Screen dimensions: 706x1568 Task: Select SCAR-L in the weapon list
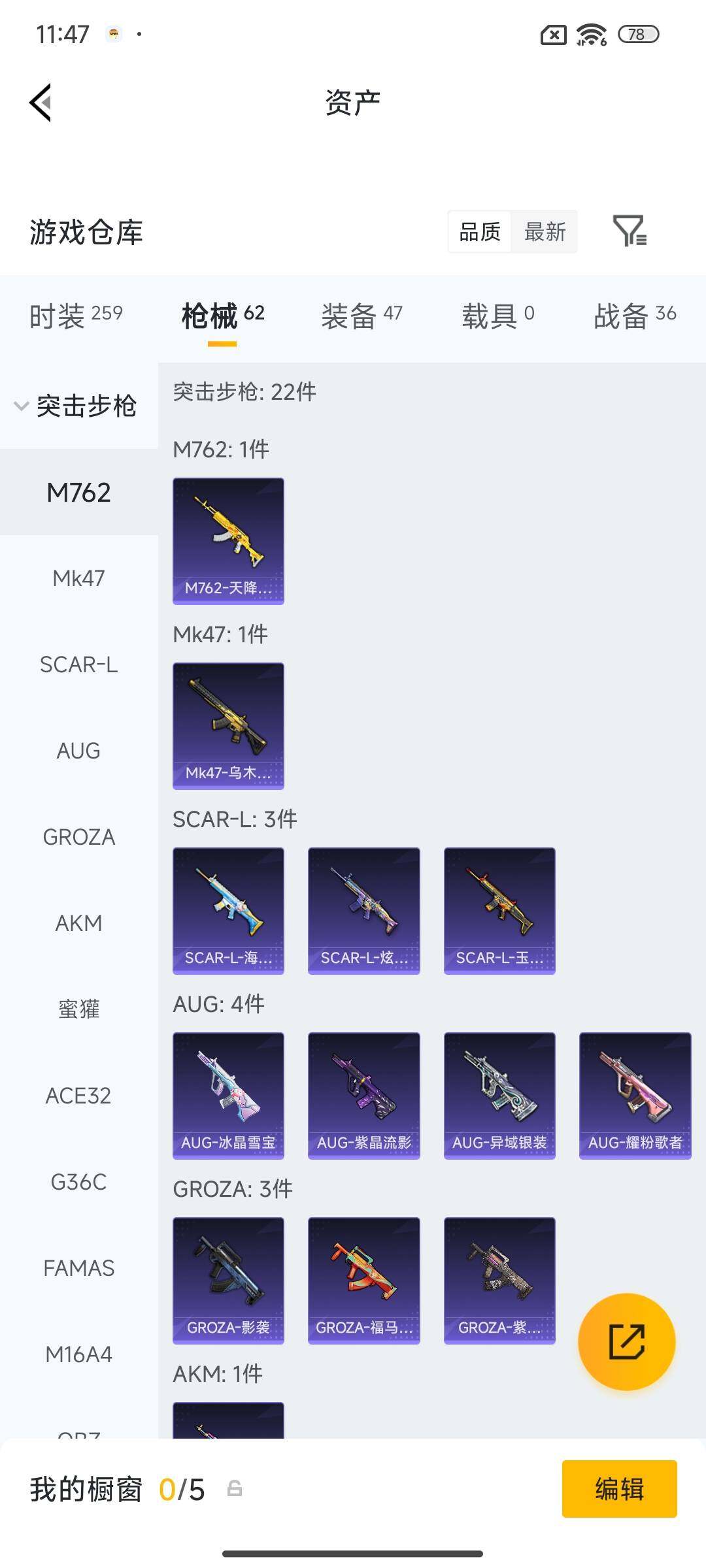(78, 664)
